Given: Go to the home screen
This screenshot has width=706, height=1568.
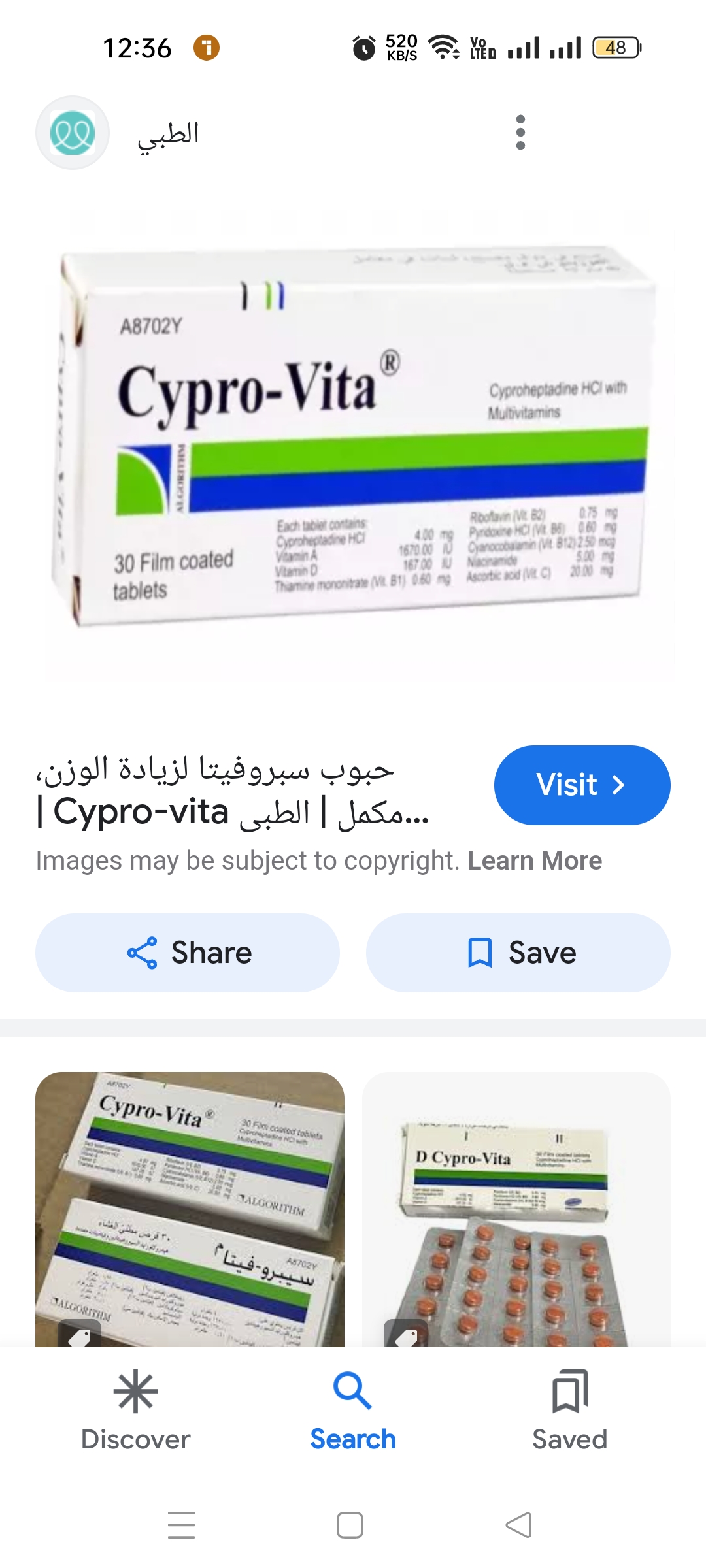Looking at the screenshot, I should (350, 1526).
